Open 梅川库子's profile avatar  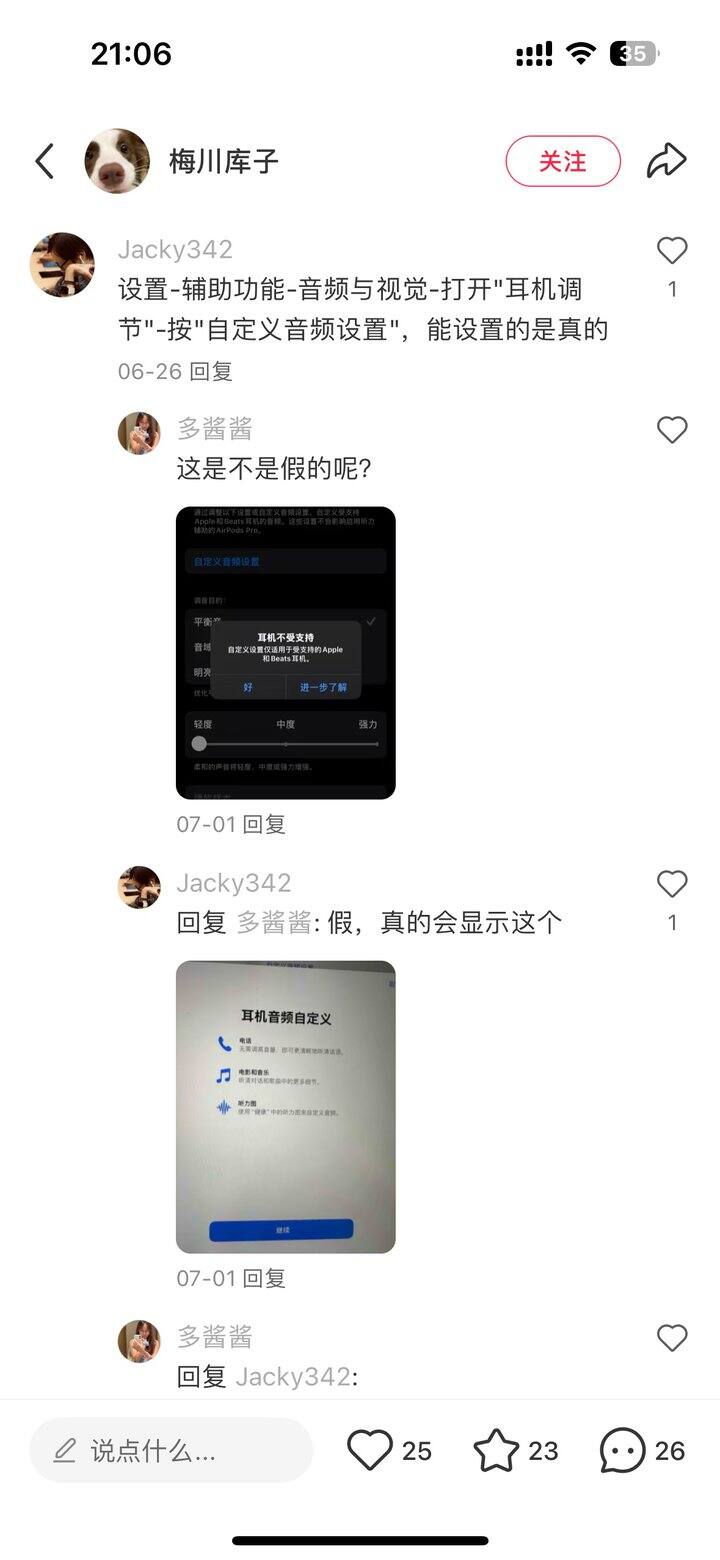(x=117, y=161)
